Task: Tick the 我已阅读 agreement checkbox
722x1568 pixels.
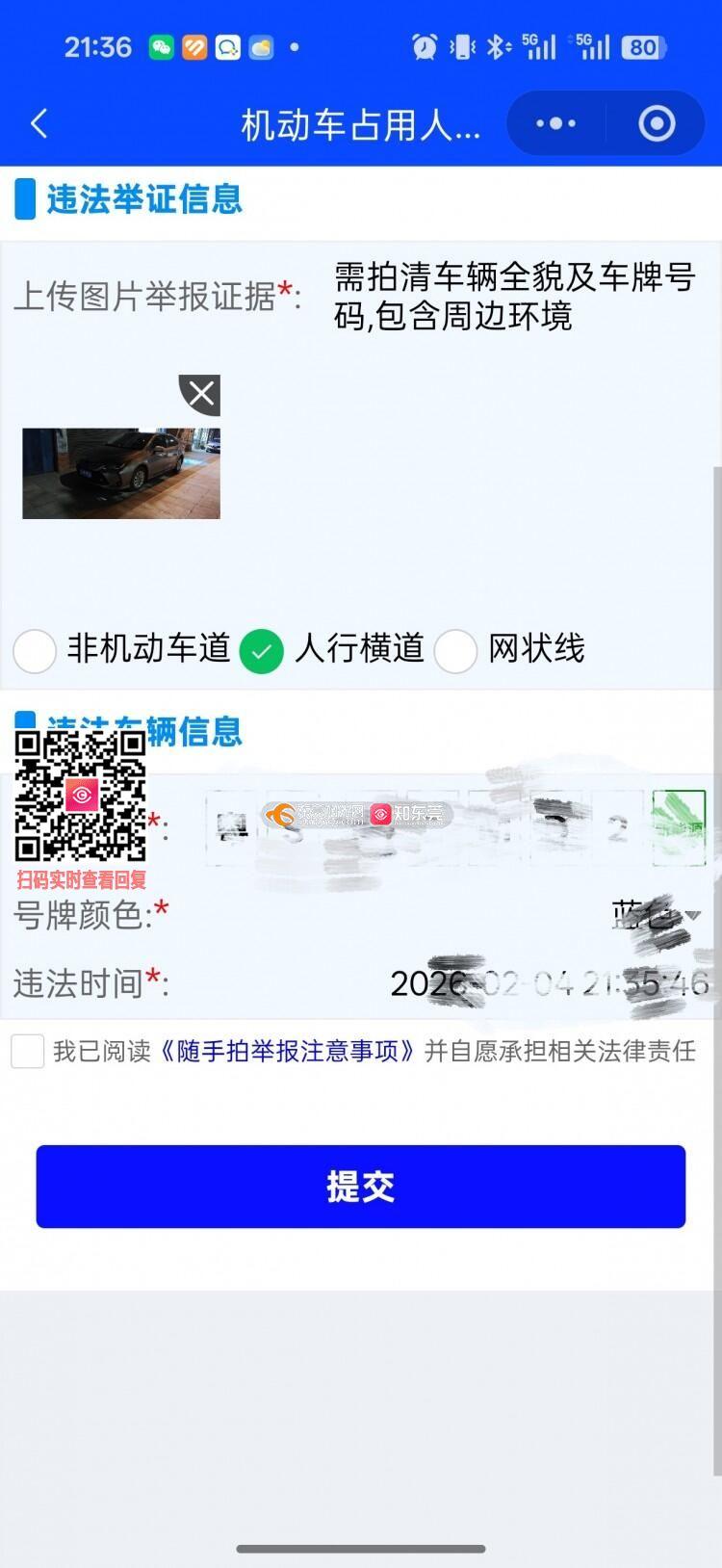Action: tap(28, 1051)
